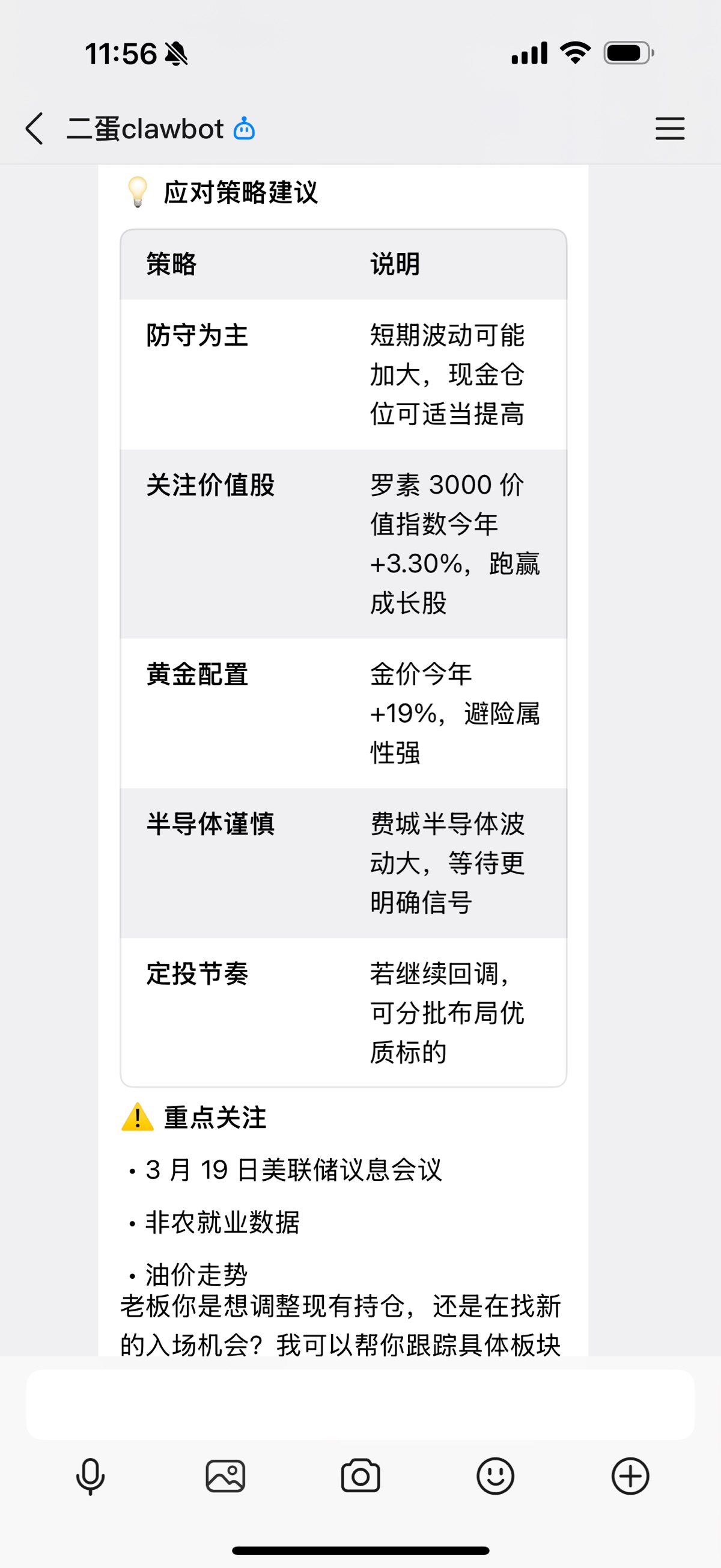Open the photo gallery picker
This screenshot has width=721, height=1568.
225,1476
